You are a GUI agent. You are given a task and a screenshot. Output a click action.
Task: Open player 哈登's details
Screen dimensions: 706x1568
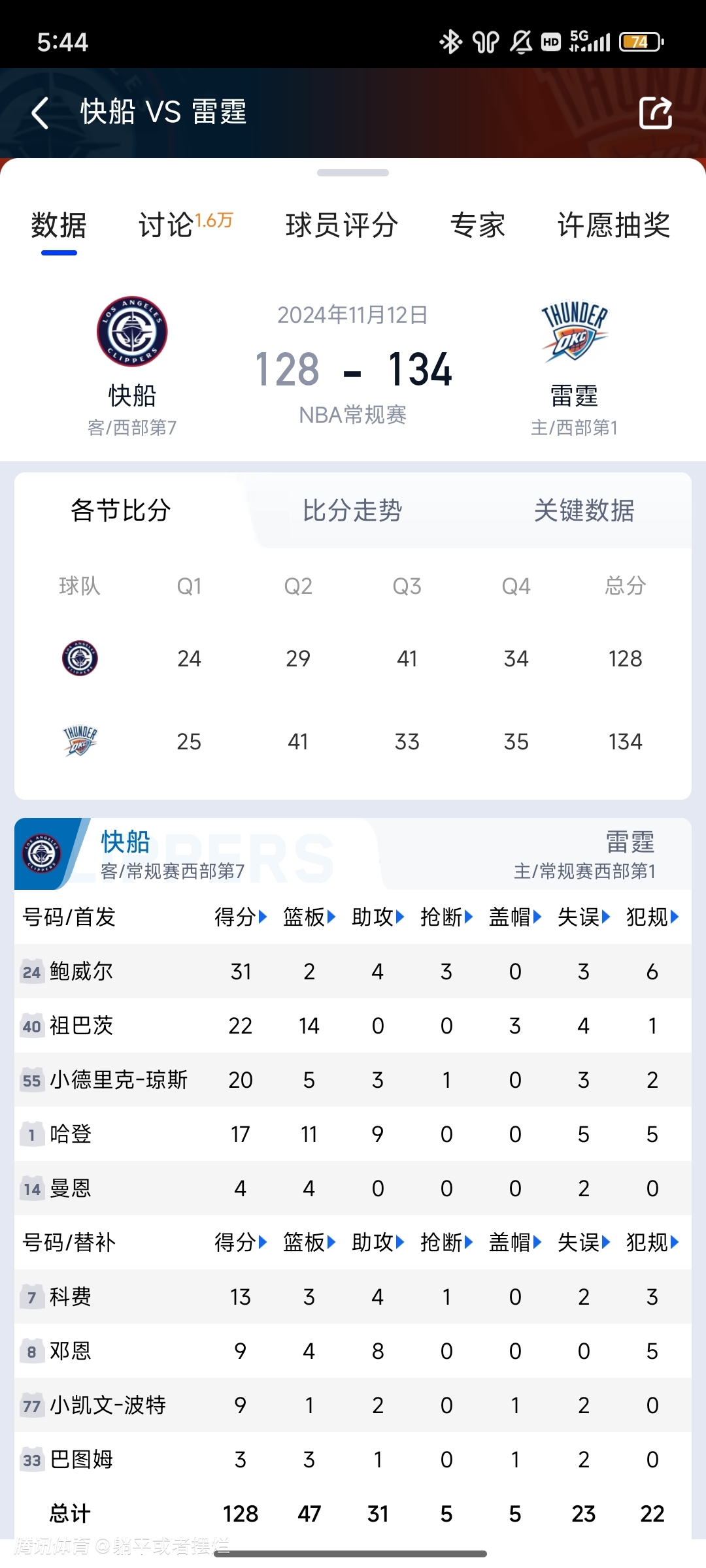pos(353,1134)
